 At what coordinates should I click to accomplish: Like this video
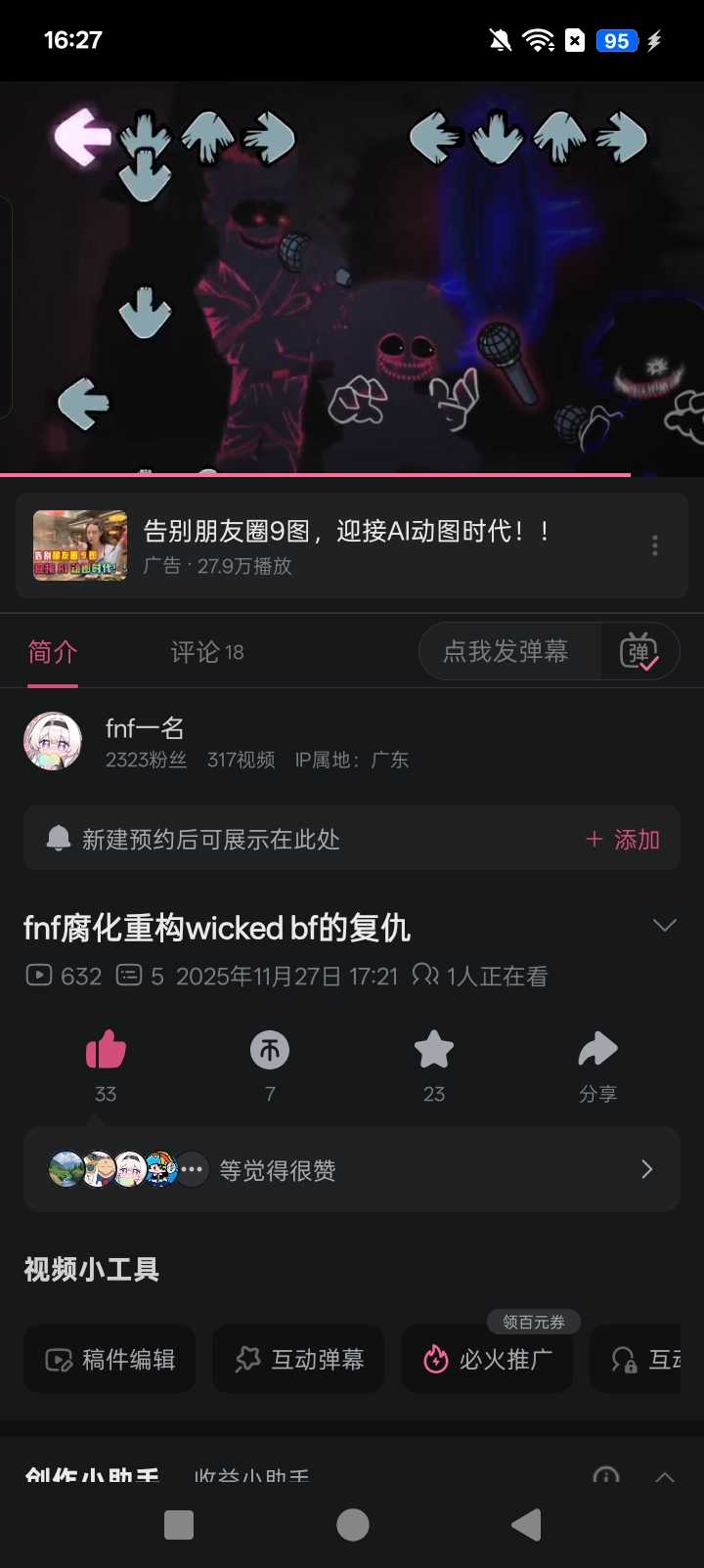(x=106, y=1052)
